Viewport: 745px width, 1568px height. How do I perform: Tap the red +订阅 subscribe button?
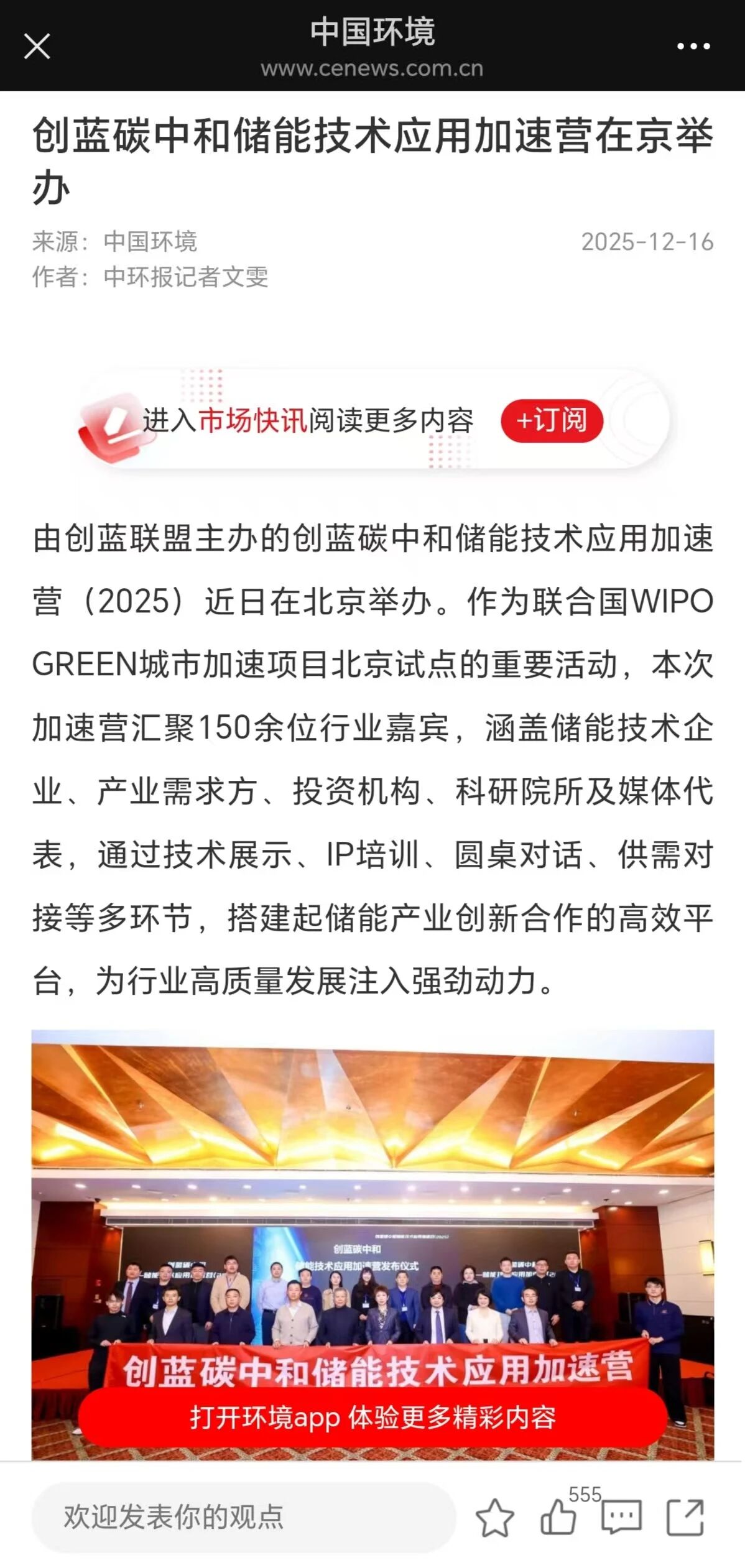pyautogui.click(x=552, y=421)
